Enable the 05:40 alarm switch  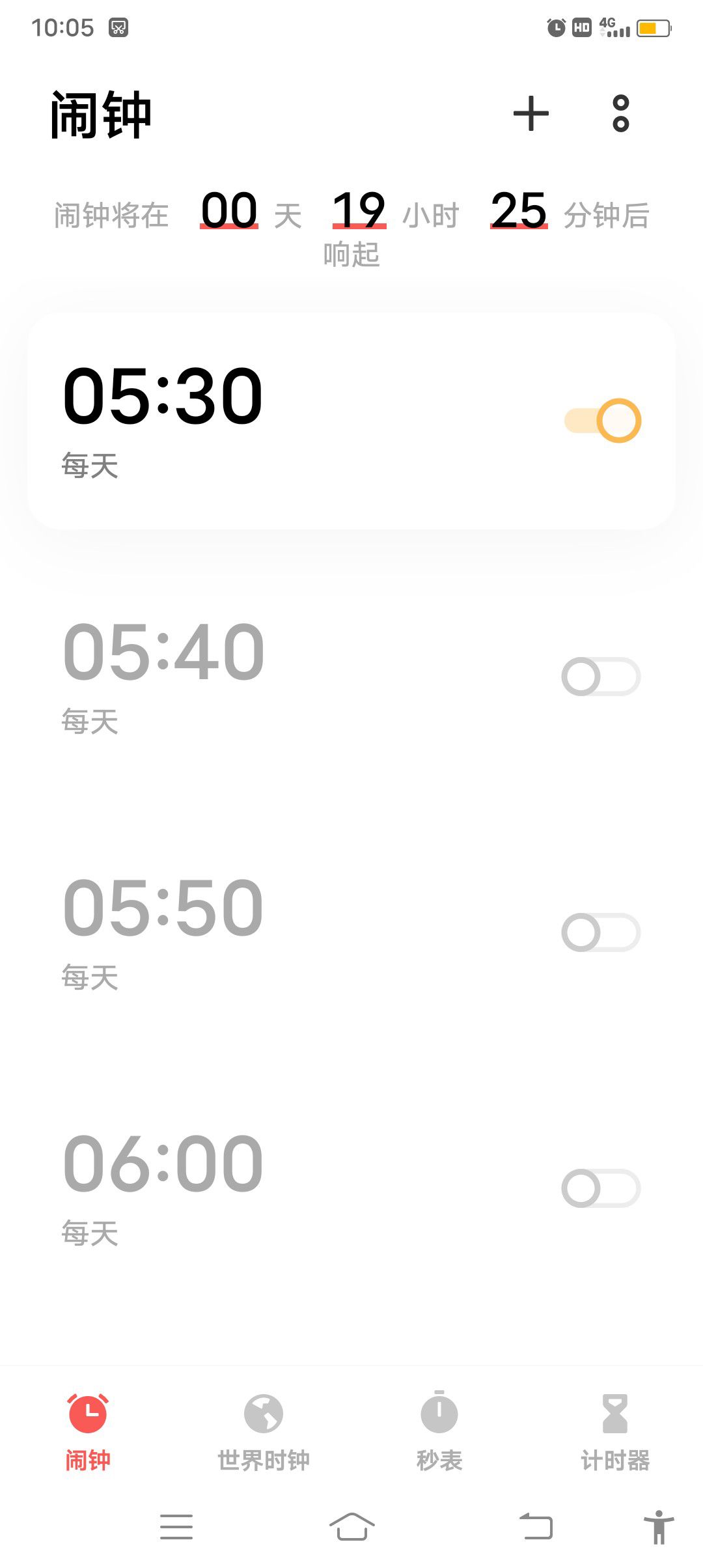pyautogui.click(x=601, y=677)
